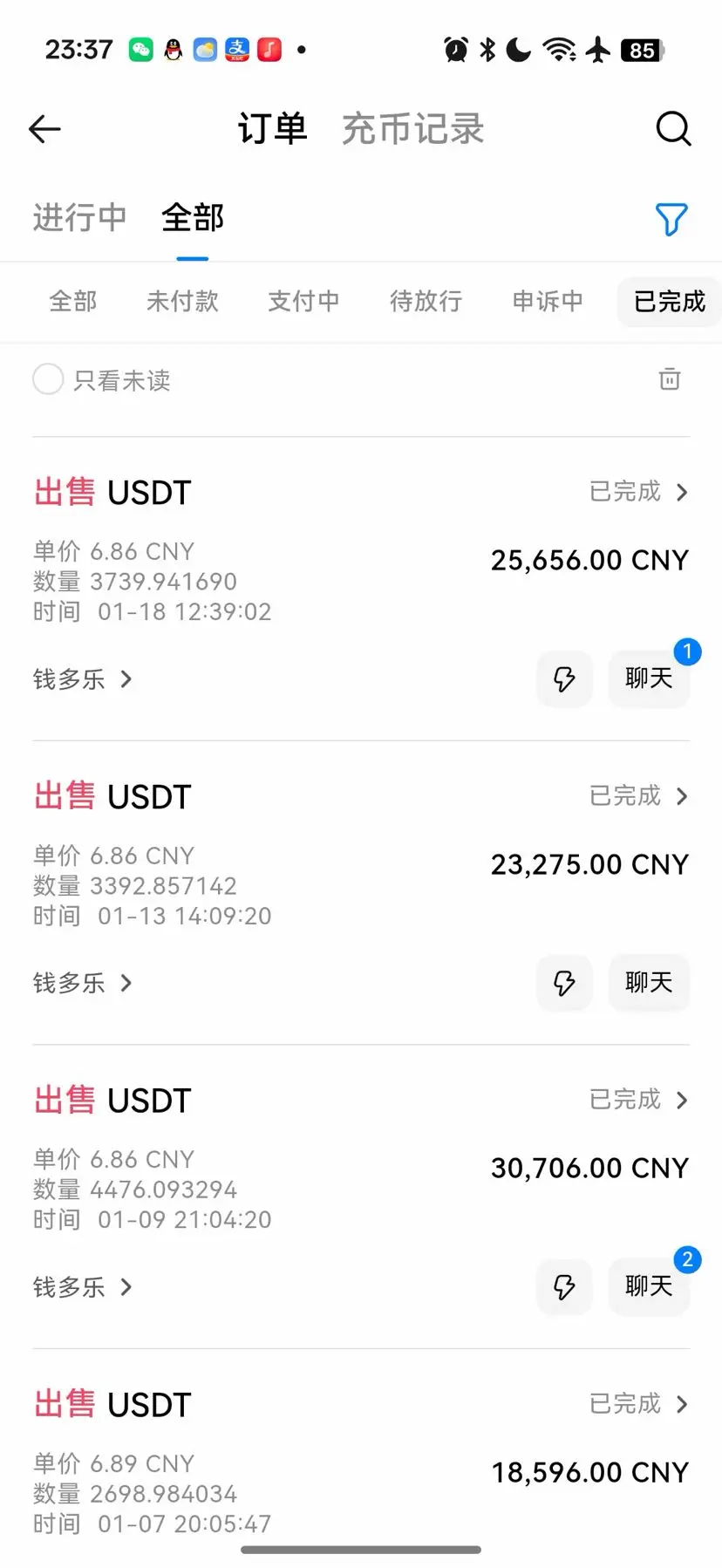Select the 全部 status chip
The width and height of the screenshot is (722, 1568).
click(x=73, y=302)
